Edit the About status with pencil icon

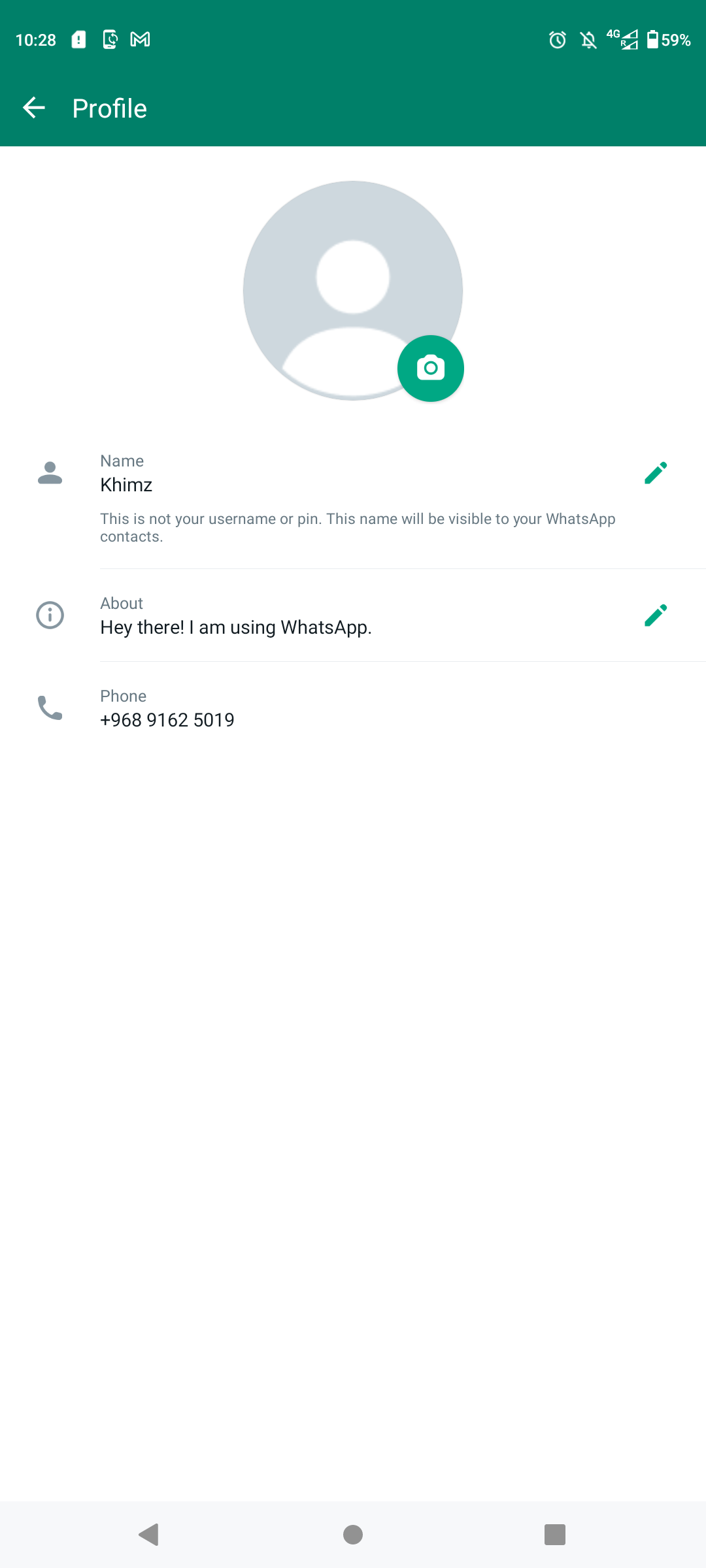(x=656, y=615)
